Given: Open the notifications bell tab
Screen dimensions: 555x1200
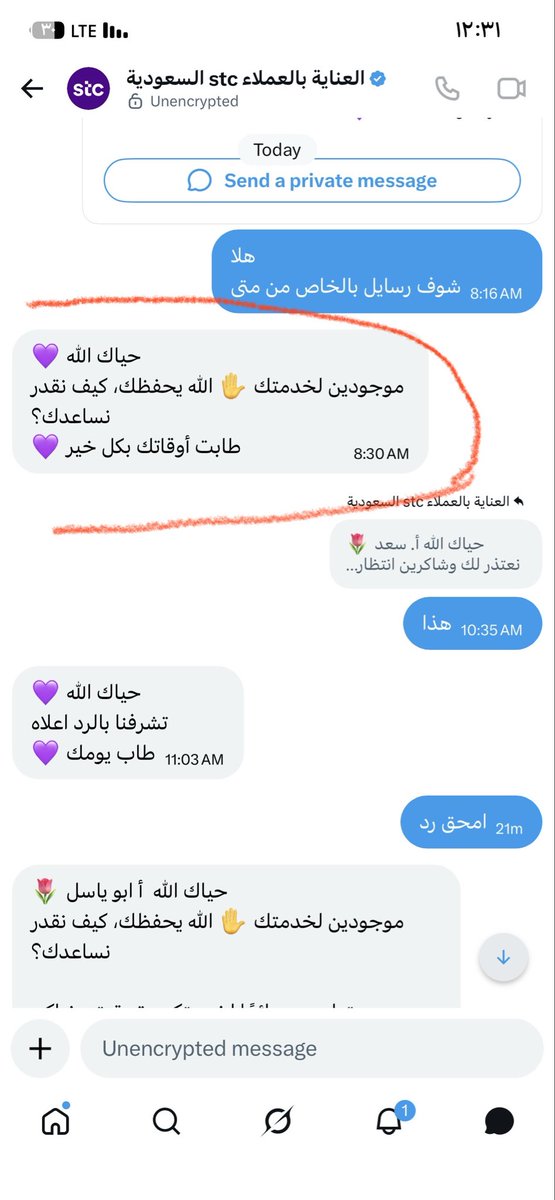Looking at the screenshot, I should click(x=388, y=1121).
